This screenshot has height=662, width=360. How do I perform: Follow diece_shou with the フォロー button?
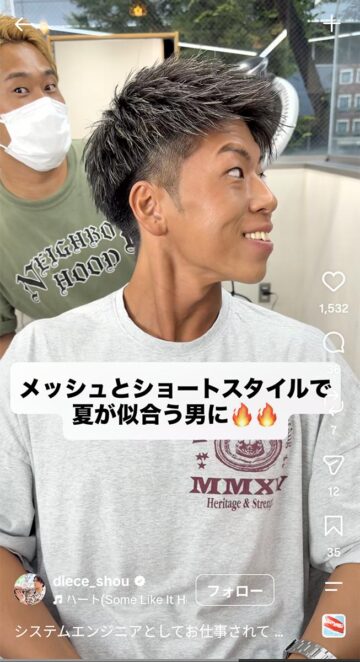pyautogui.click(x=235, y=590)
